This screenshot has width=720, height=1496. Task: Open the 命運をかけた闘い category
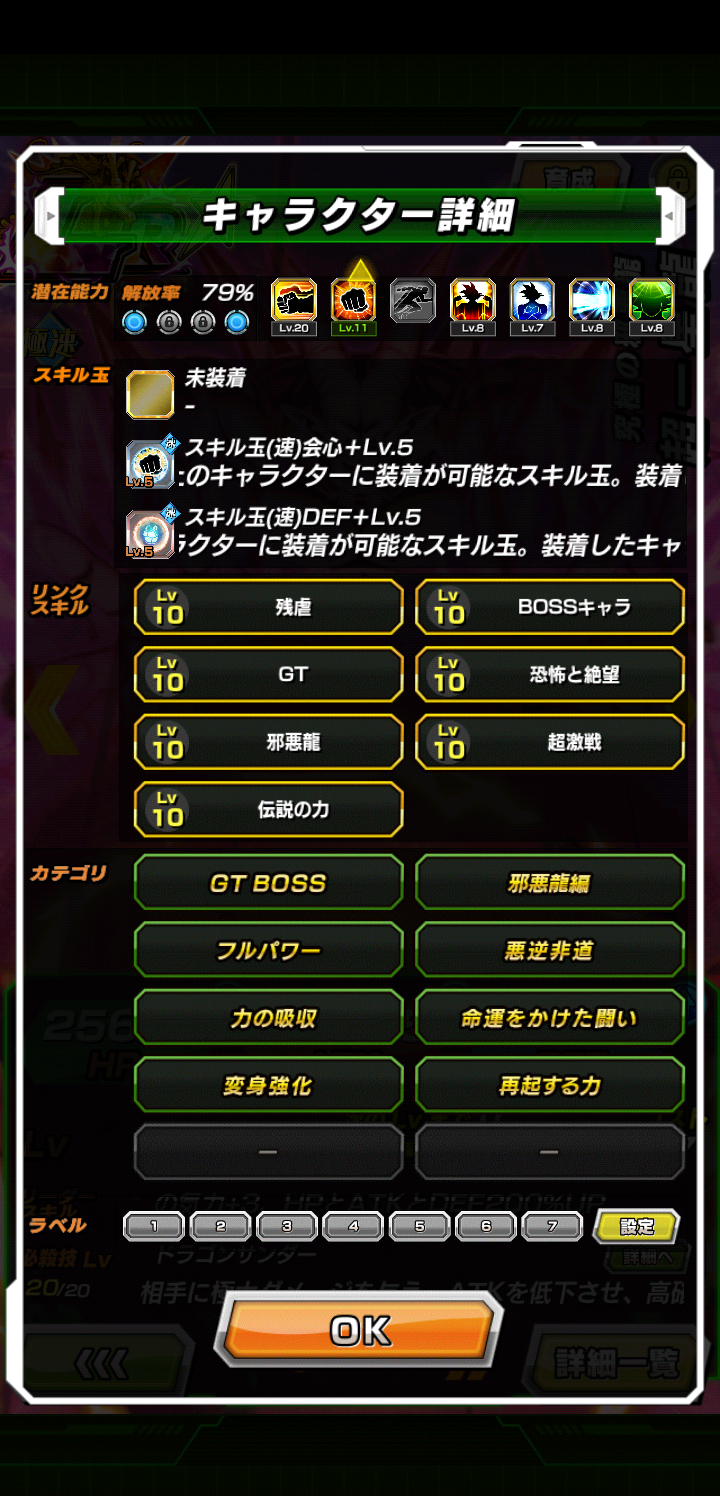tap(550, 1018)
